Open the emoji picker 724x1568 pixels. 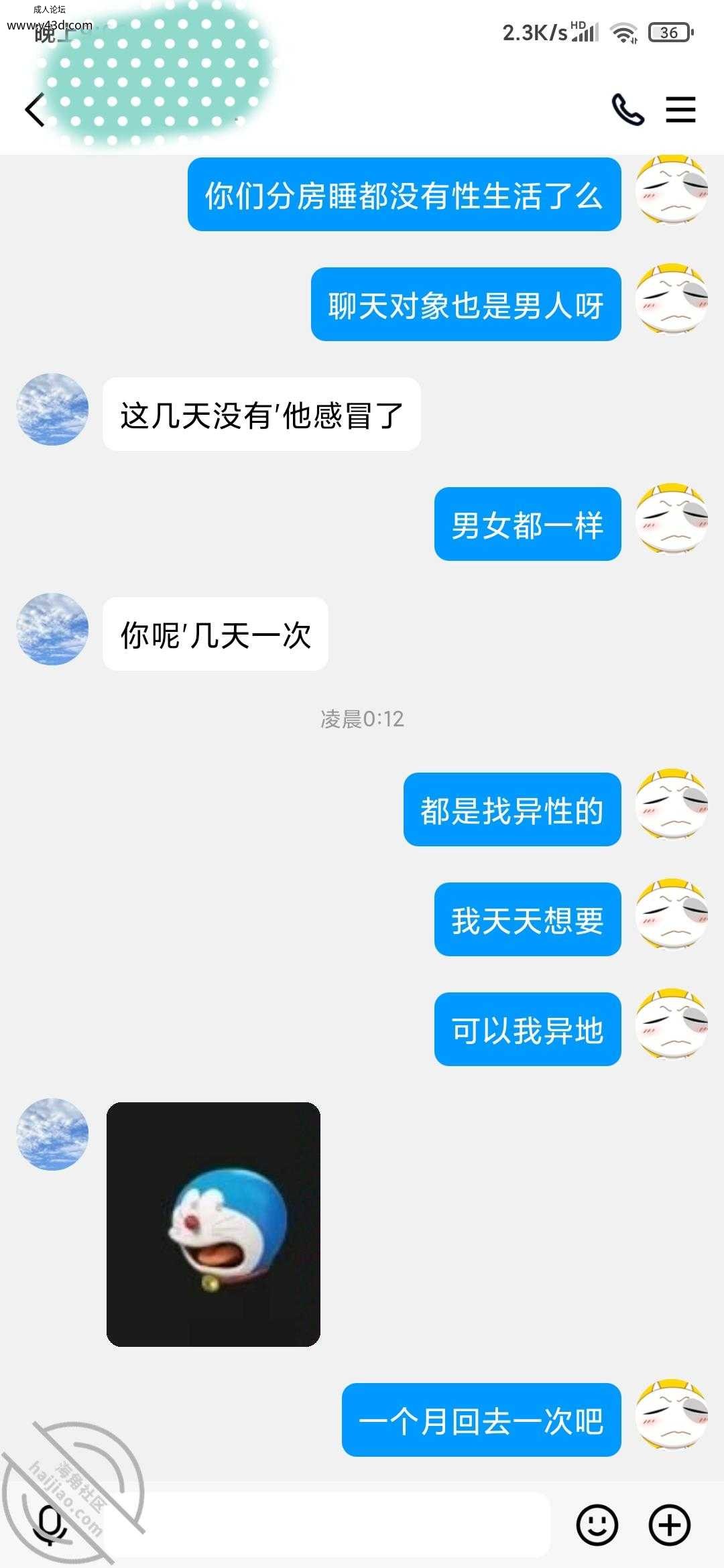click(x=597, y=1525)
